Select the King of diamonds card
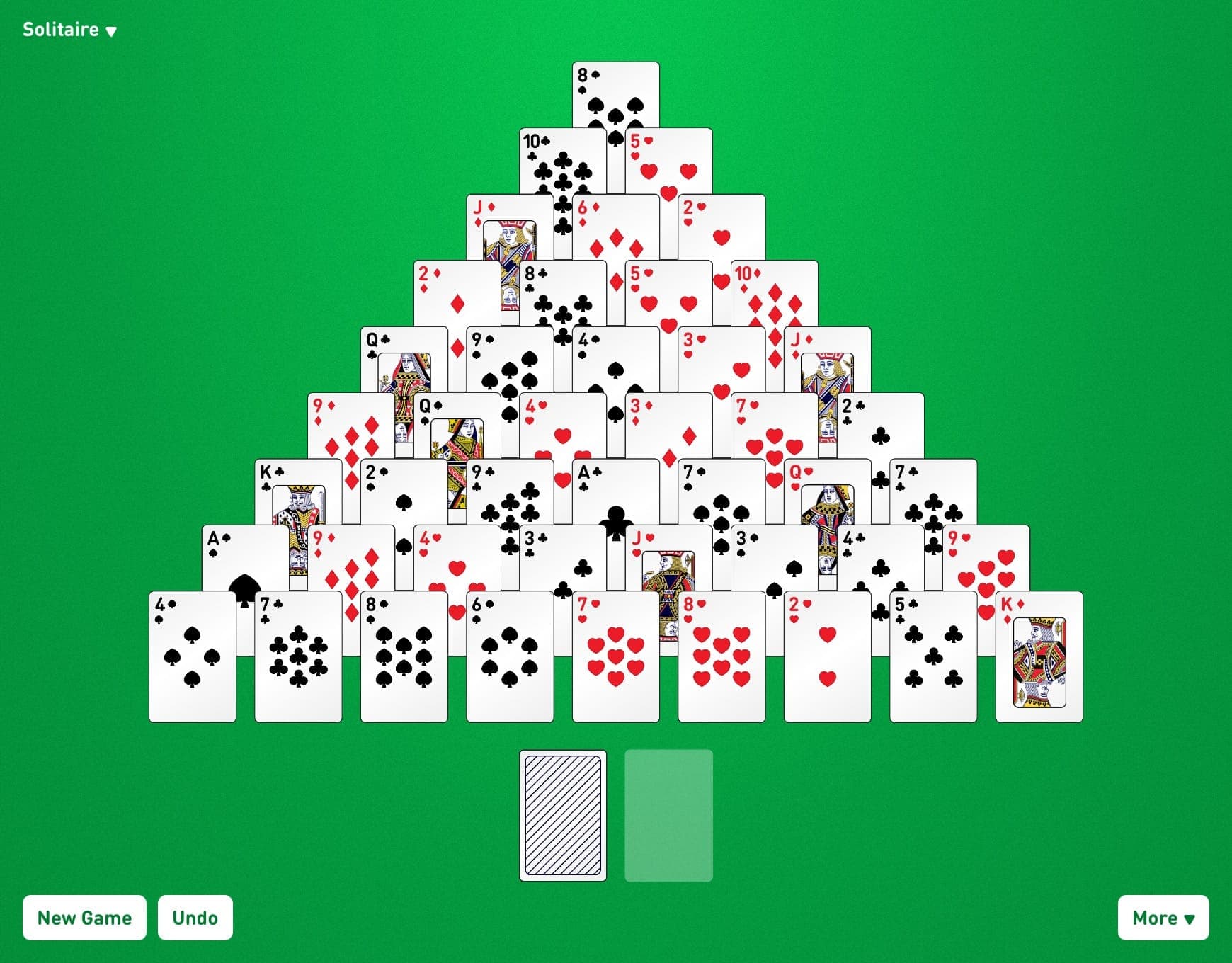Image resolution: width=1232 pixels, height=963 pixels. (x=1039, y=659)
